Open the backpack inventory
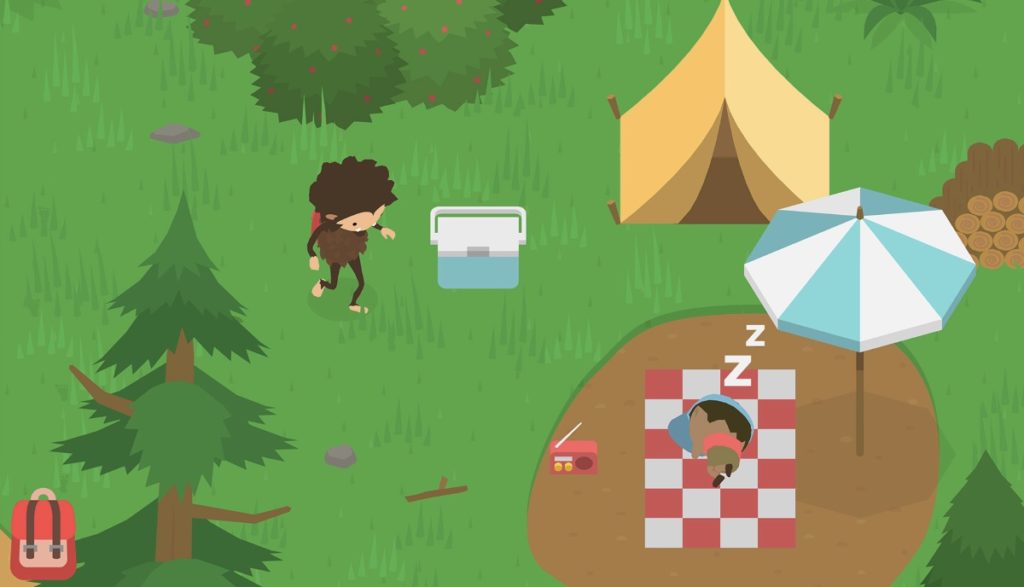Viewport: 1024px width, 587px height. (x=42, y=535)
